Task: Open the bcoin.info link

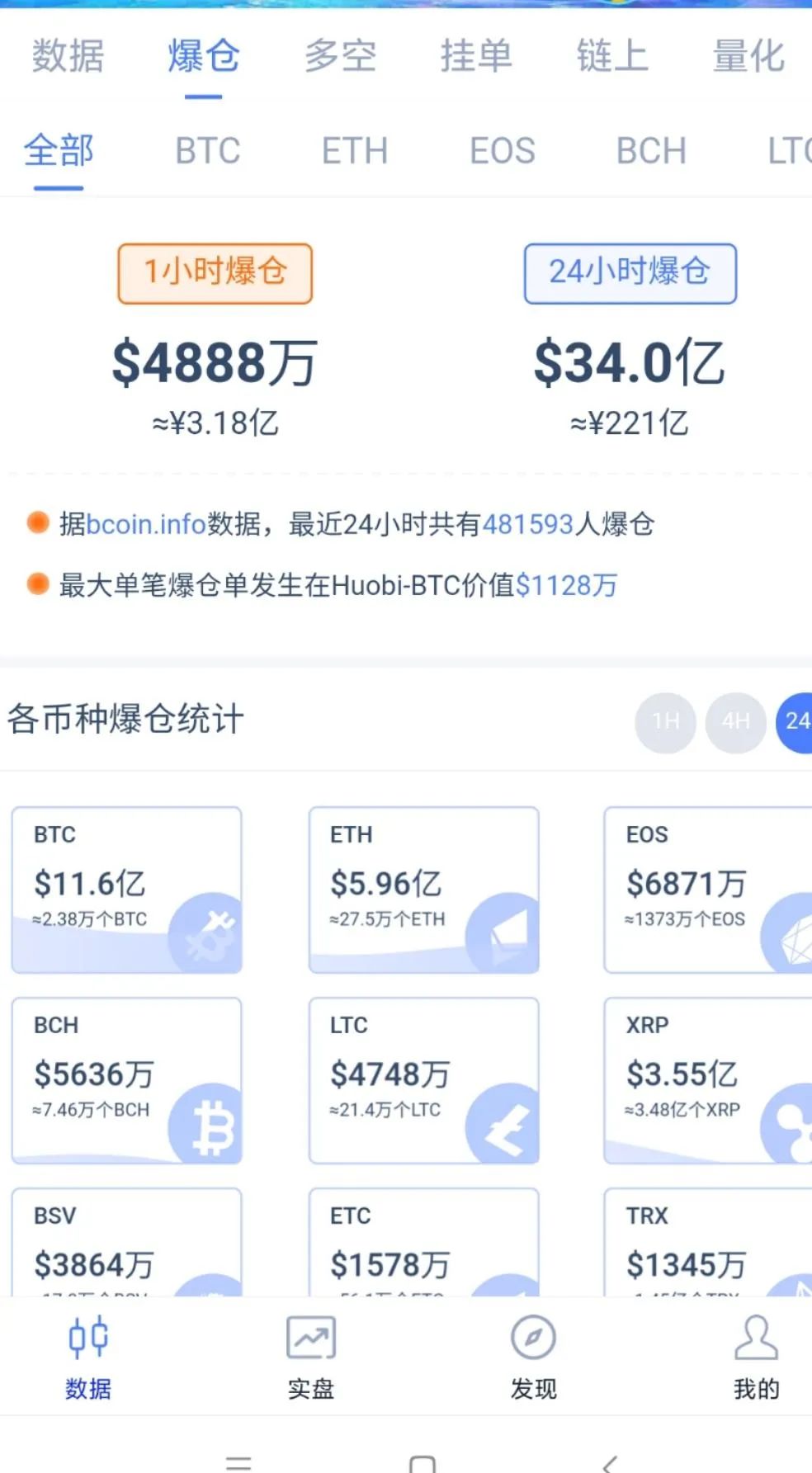Action: coord(146,524)
